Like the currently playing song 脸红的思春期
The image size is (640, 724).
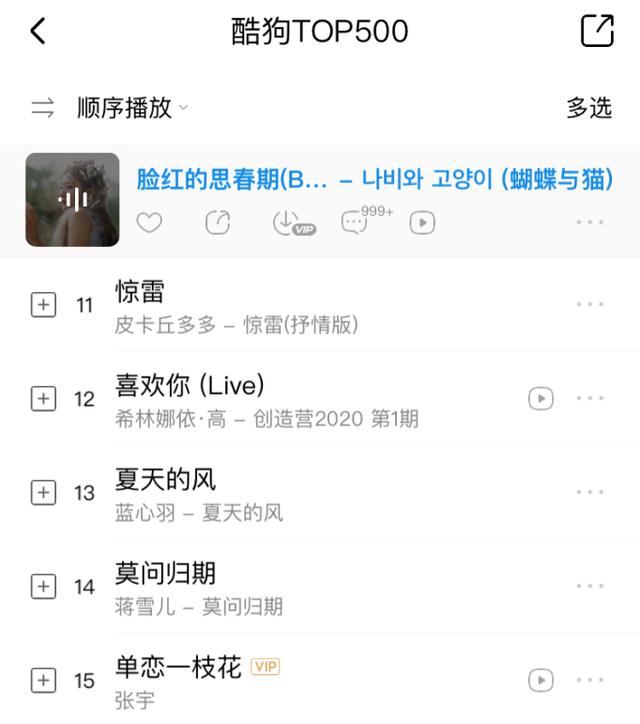pos(149,223)
